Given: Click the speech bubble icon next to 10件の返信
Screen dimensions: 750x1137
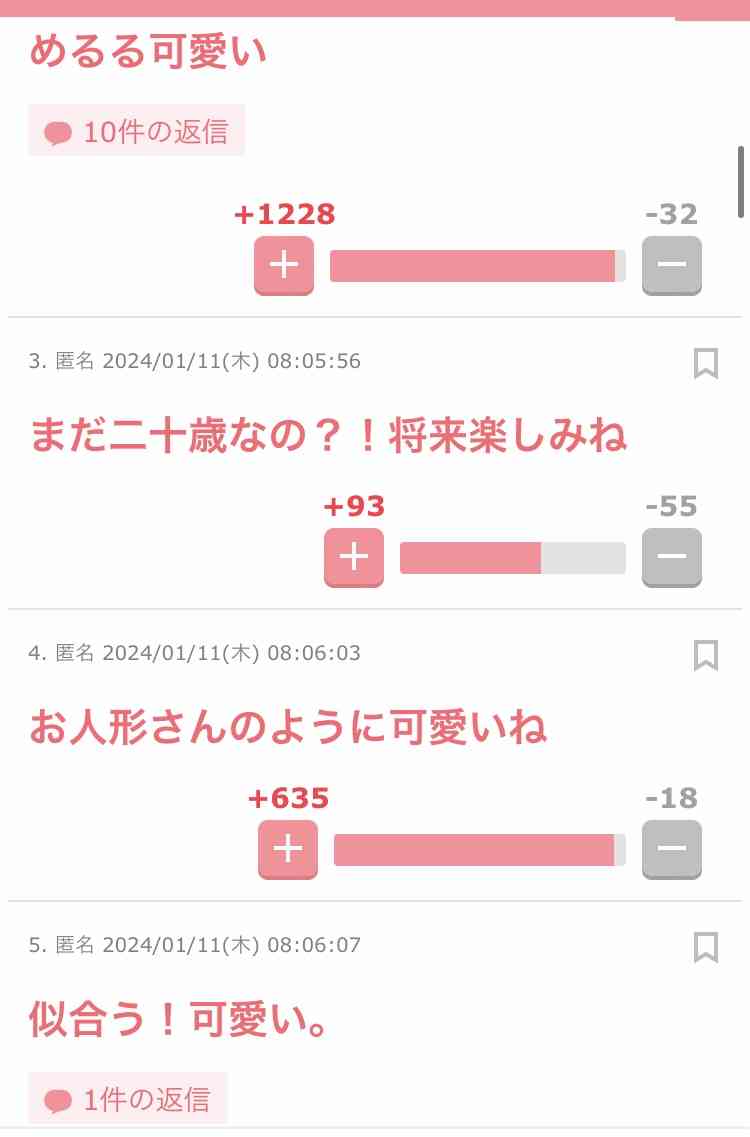Looking at the screenshot, I should pyautogui.click(x=57, y=130).
